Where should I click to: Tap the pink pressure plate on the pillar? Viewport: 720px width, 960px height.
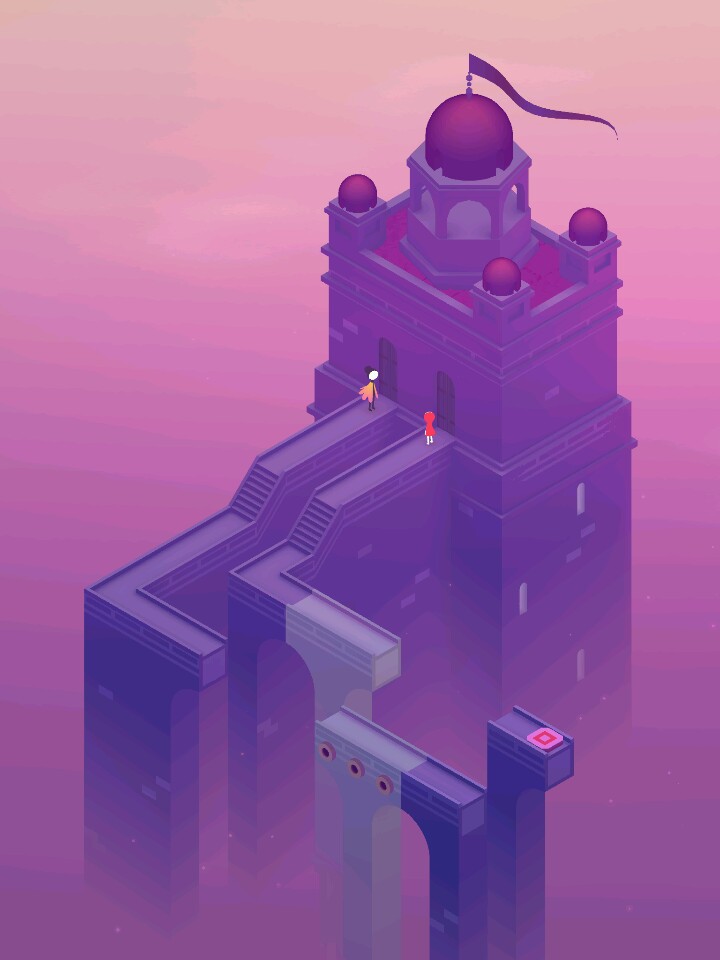(x=545, y=739)
